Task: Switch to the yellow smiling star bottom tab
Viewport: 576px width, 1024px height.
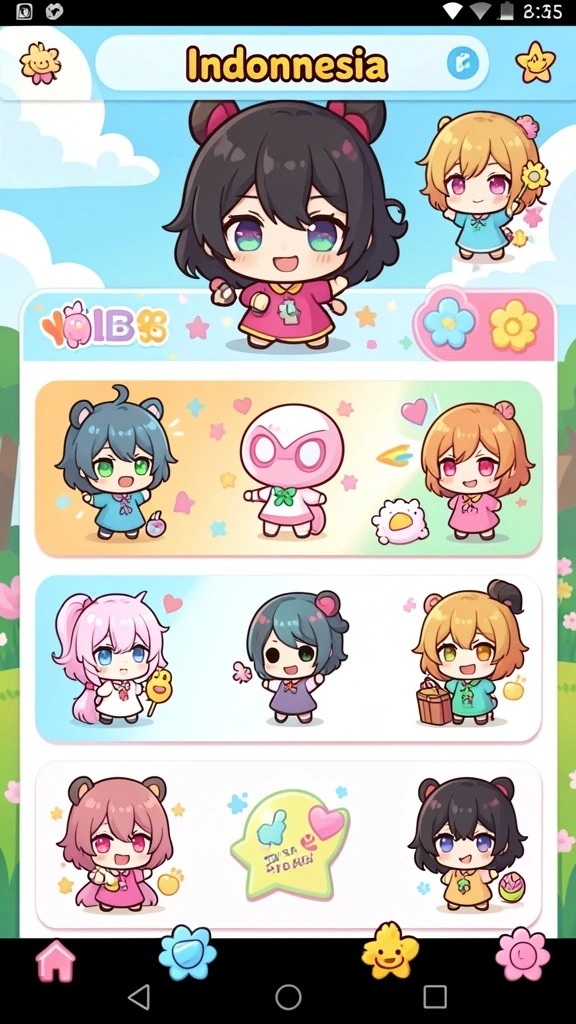Action: pyautogui.click(x=390, y=951)
